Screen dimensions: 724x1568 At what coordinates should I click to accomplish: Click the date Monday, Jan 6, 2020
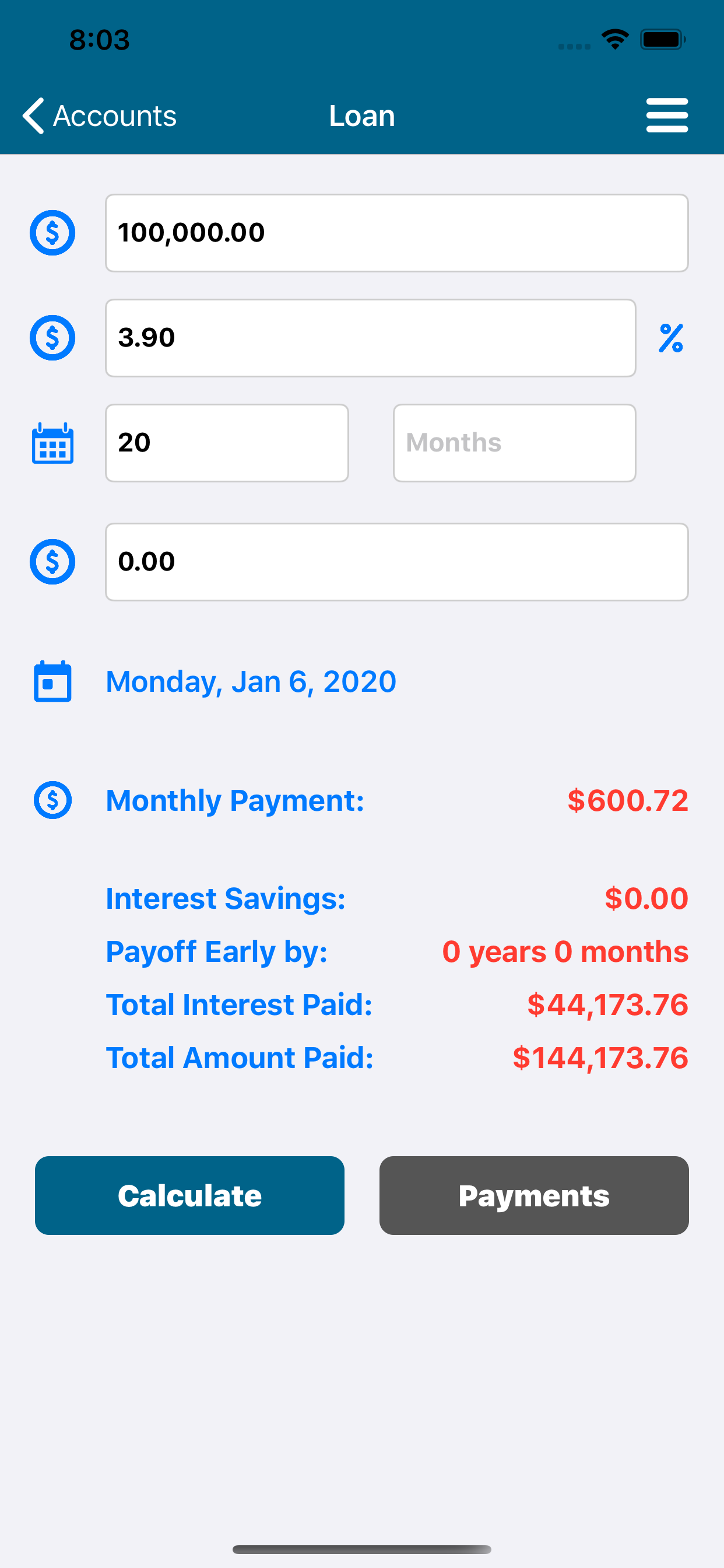pos(249,682)
